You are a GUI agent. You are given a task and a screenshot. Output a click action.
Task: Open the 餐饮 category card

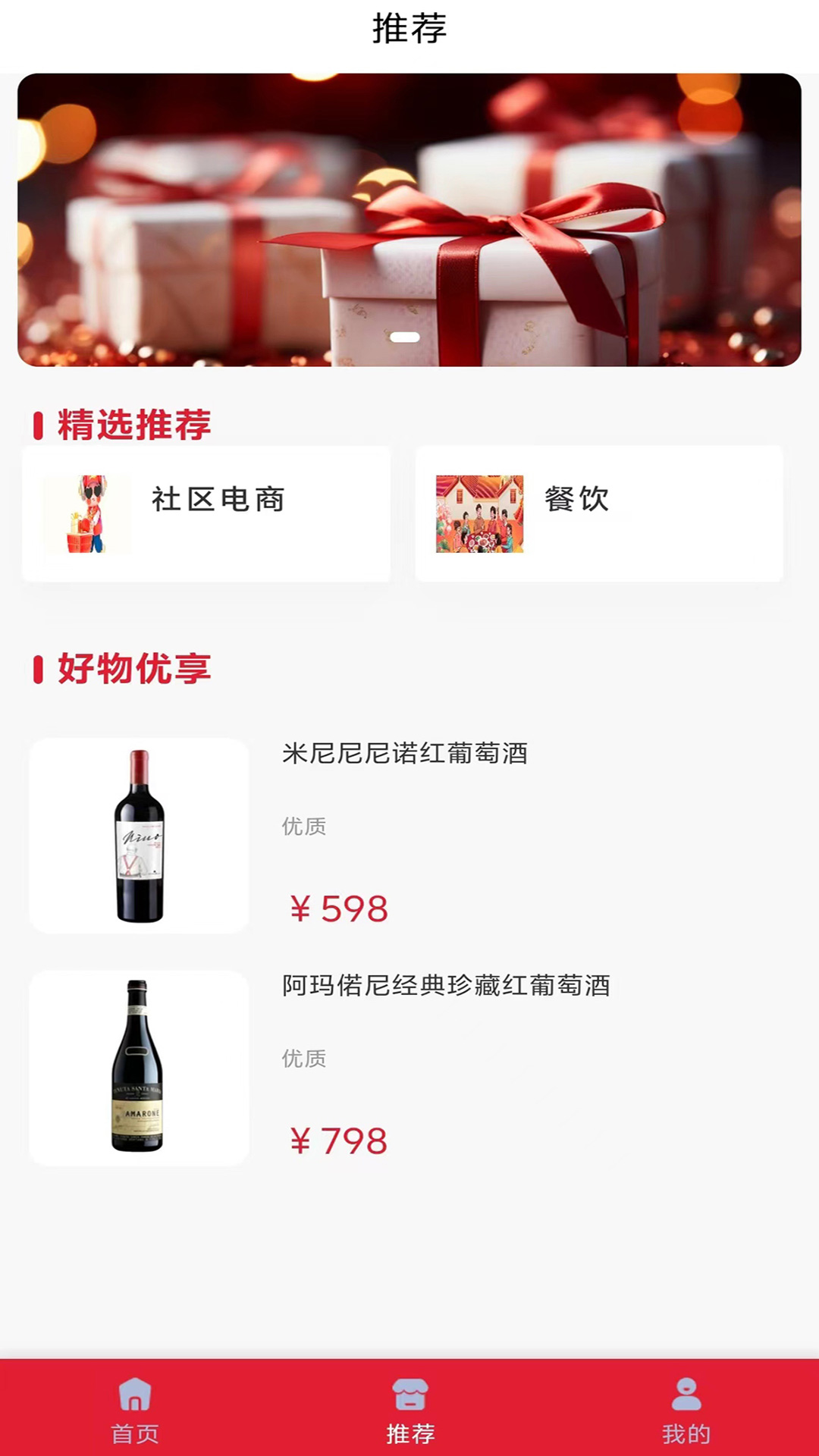point(599,513)
